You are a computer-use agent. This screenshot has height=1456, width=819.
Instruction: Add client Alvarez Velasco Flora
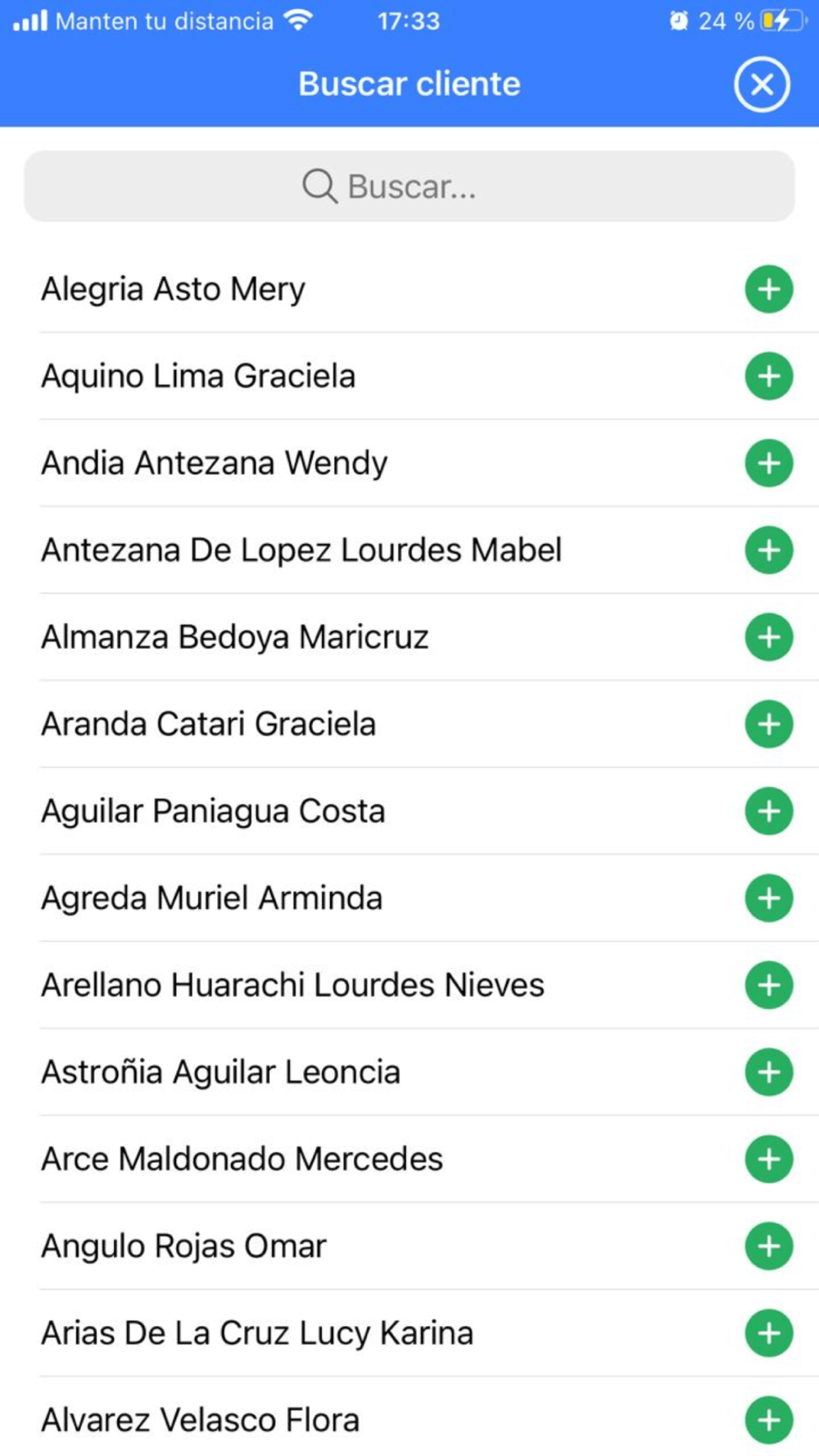pyautogui.click(x=769, y=1420)
